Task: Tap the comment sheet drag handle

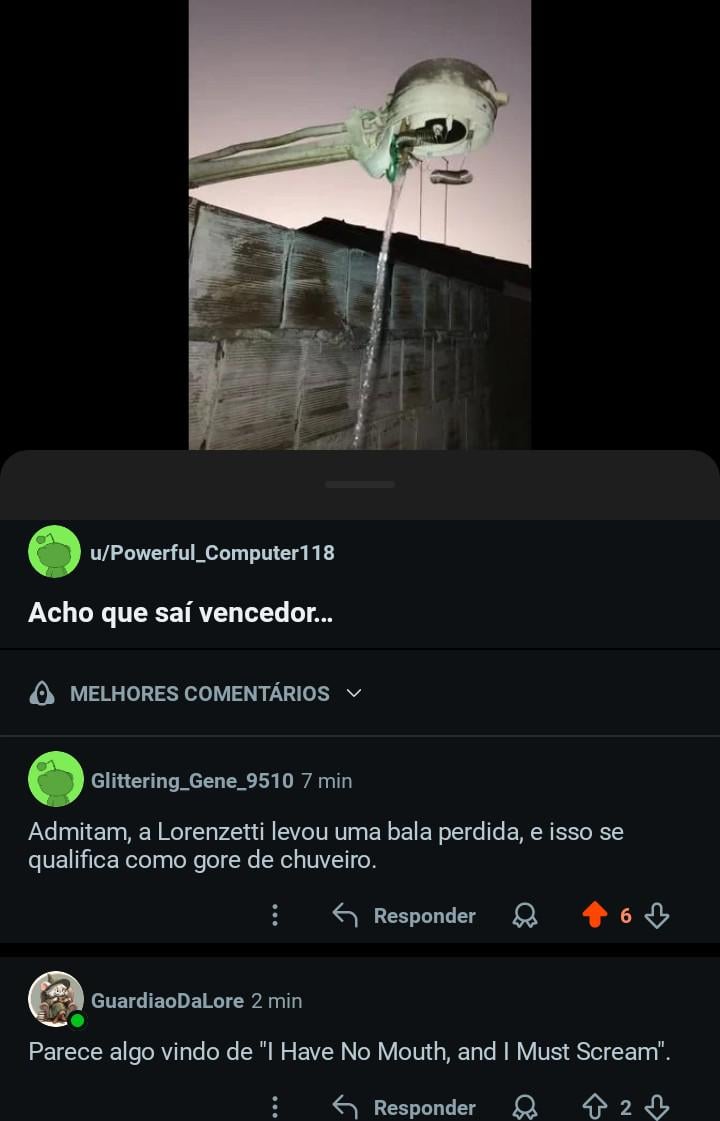Action: [360, 484]
